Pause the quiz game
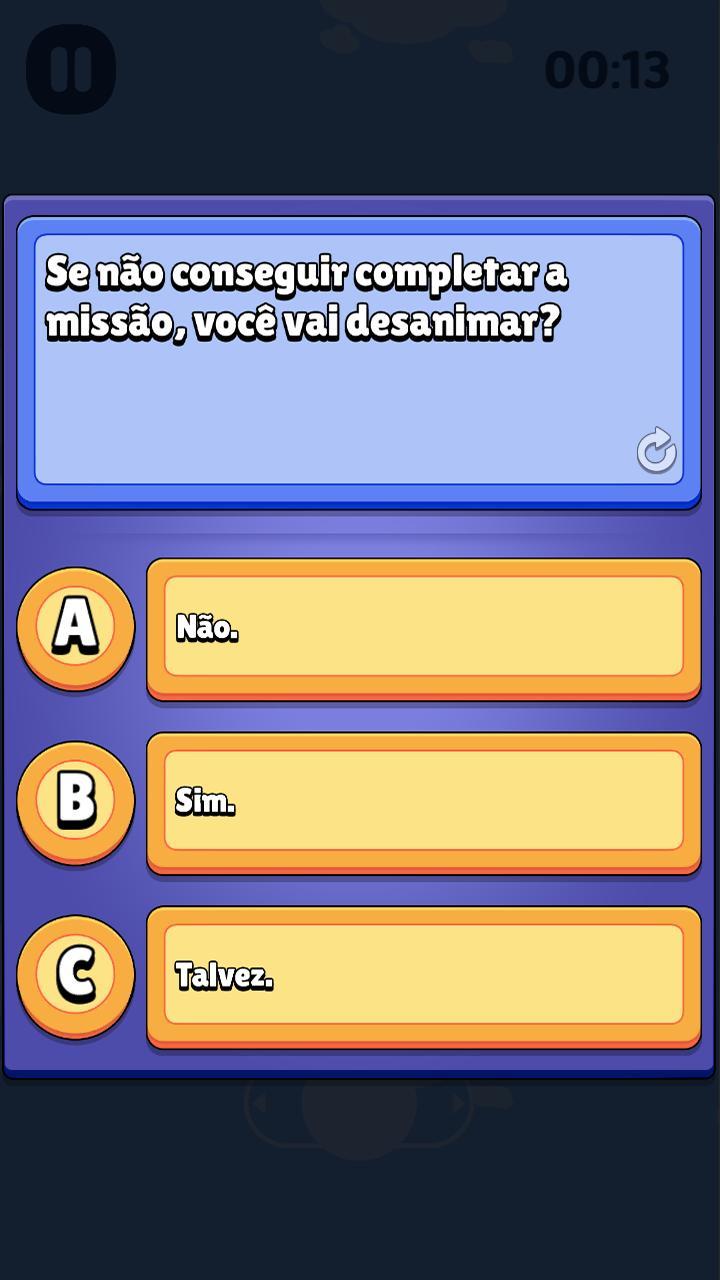This screenshot has width=720, height=1280. click(x=71, y=69)
